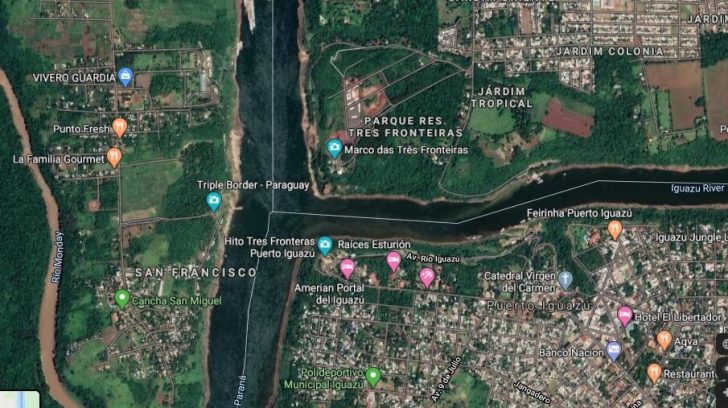
Task: Tap the Cancha San Miguel green marker
Action: tap(122, 298)
